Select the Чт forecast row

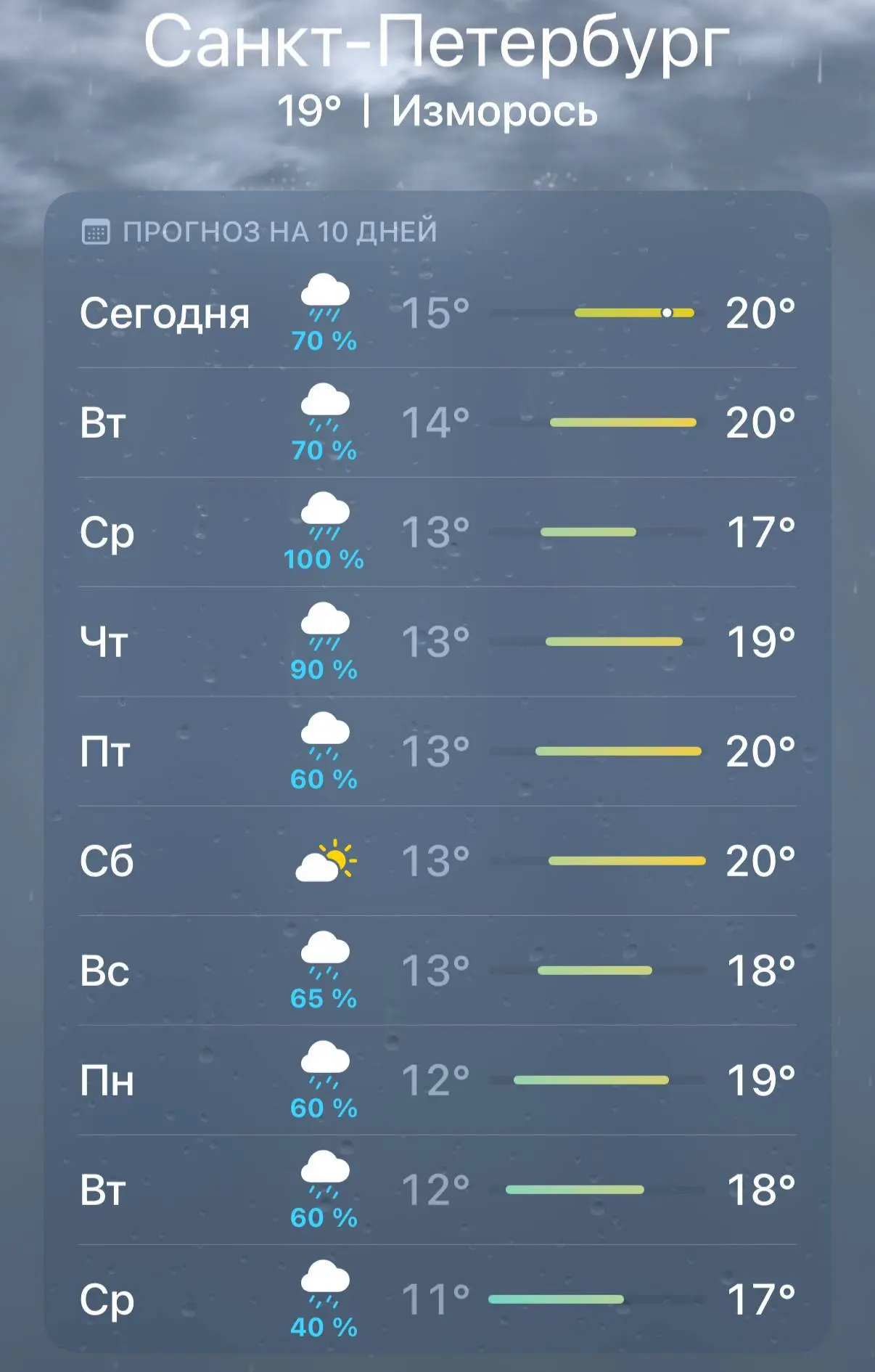coord(437,642)
